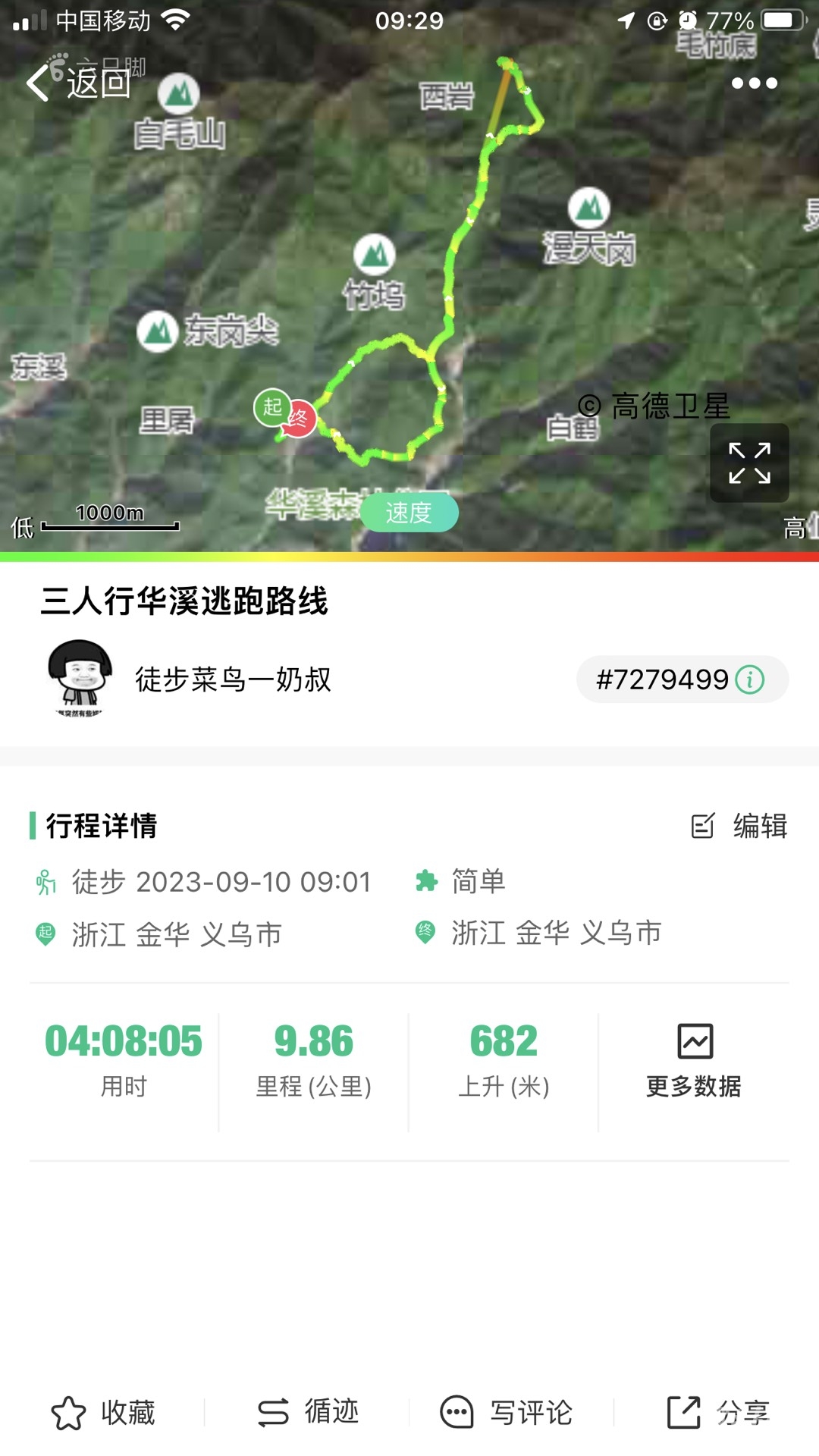This screenshot has width=819, height=1456.
Task: Start 循迹 to follow this track
Action: (x=308, y=1412)
